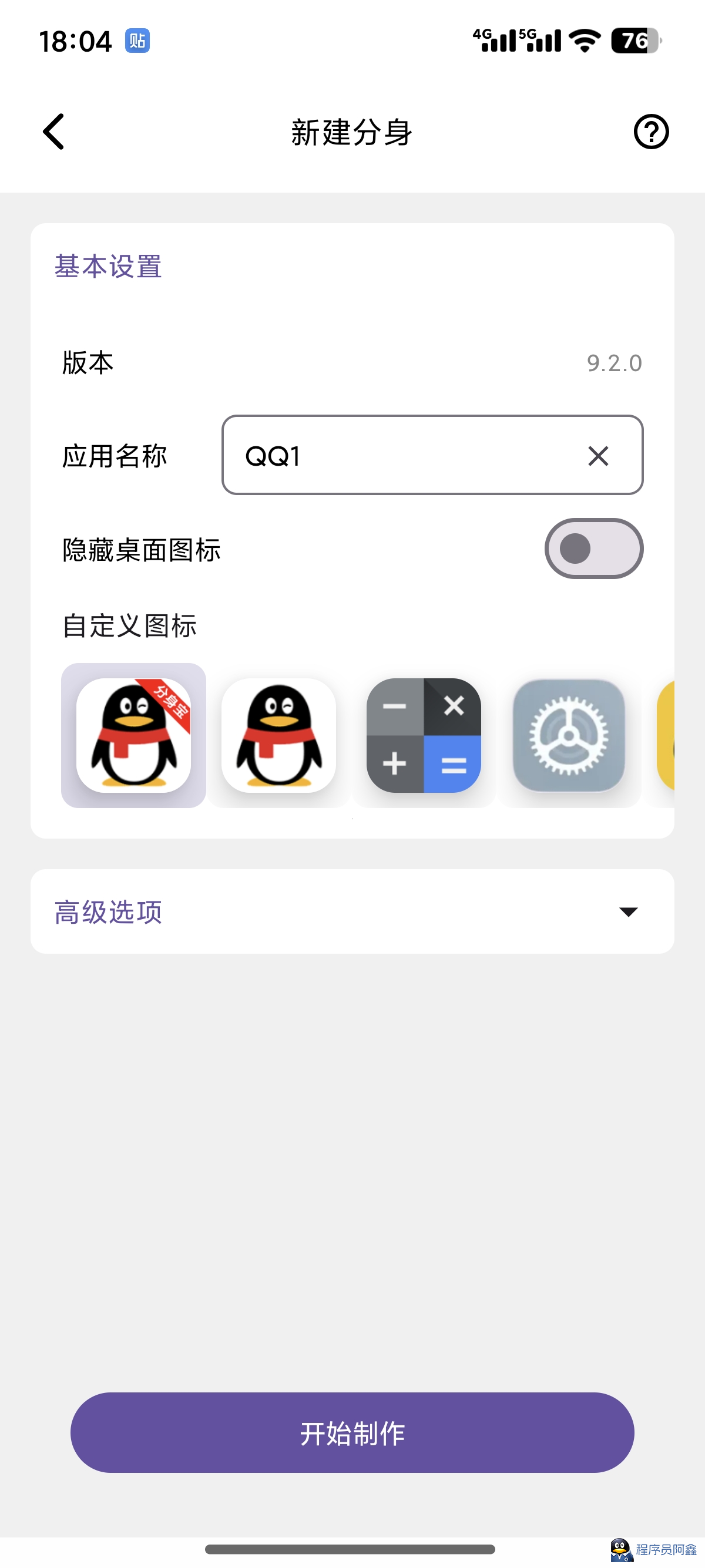Expand 高级选项 section
705x1568 pixels.
[352, 911]
